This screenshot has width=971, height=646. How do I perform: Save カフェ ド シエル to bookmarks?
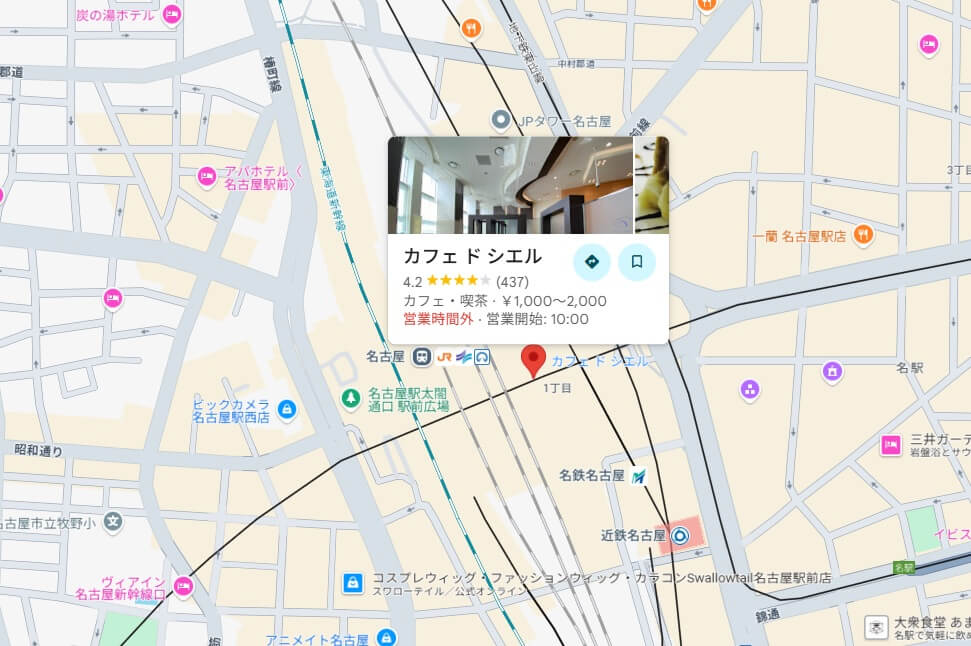pos(636,261)
